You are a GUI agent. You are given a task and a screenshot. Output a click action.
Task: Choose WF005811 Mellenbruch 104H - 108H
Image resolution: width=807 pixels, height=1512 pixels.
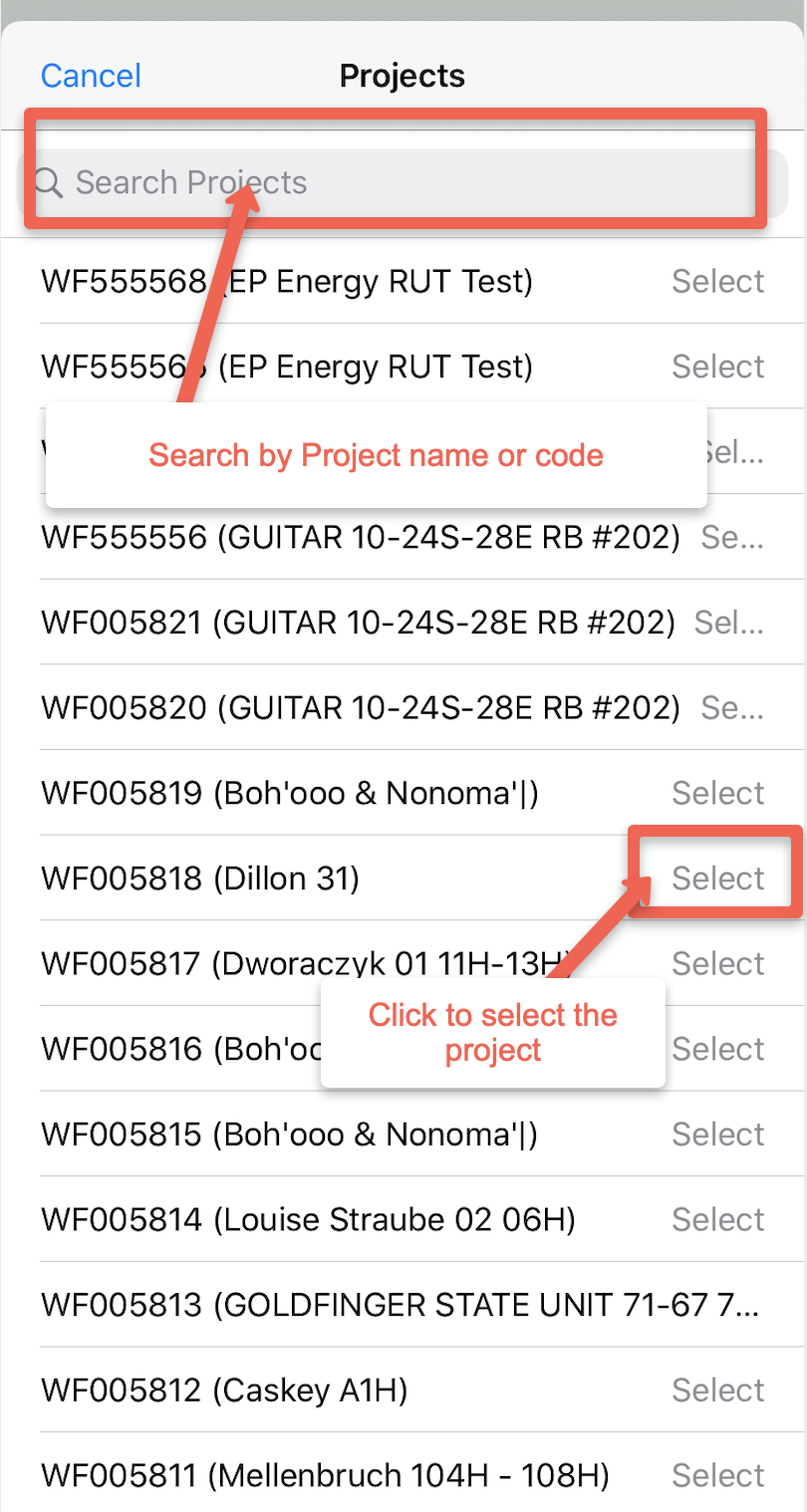(x=717, y=1475)
